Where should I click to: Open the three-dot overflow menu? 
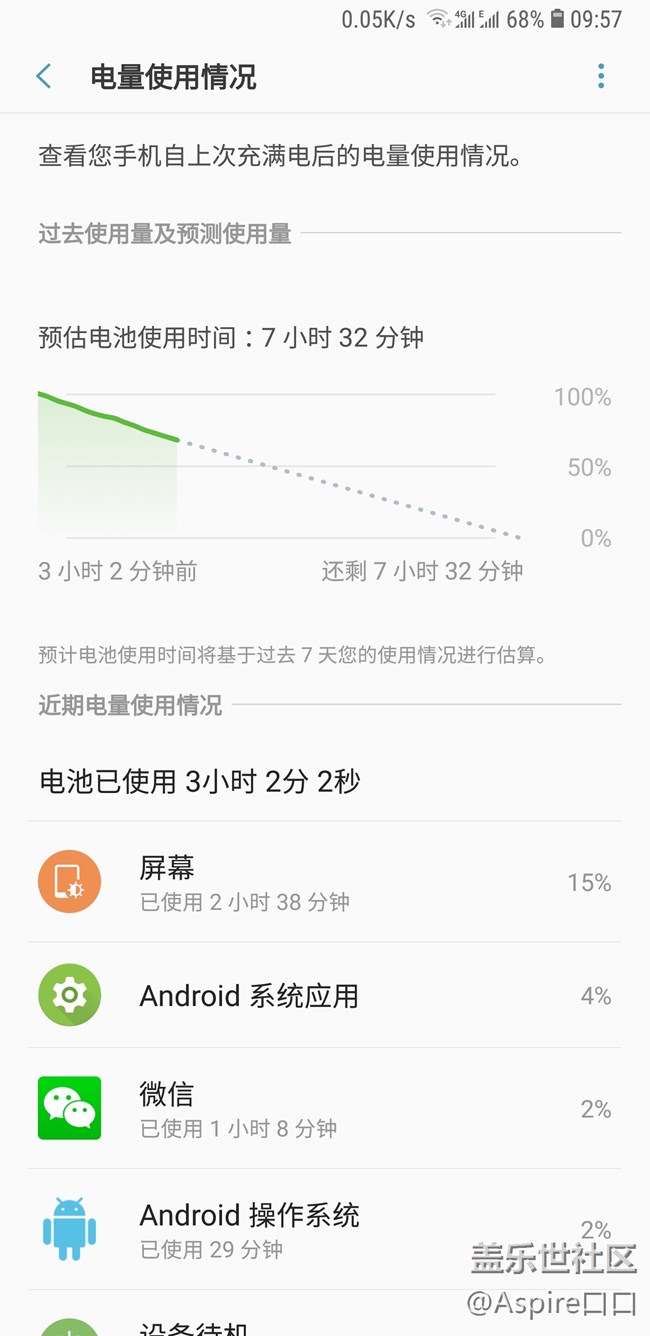[601, 76]
